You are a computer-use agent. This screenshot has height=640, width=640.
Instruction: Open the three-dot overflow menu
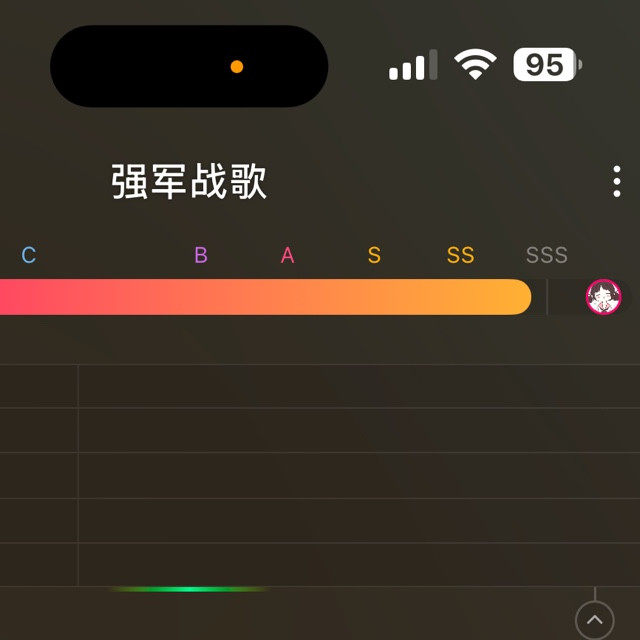(617, 182)
